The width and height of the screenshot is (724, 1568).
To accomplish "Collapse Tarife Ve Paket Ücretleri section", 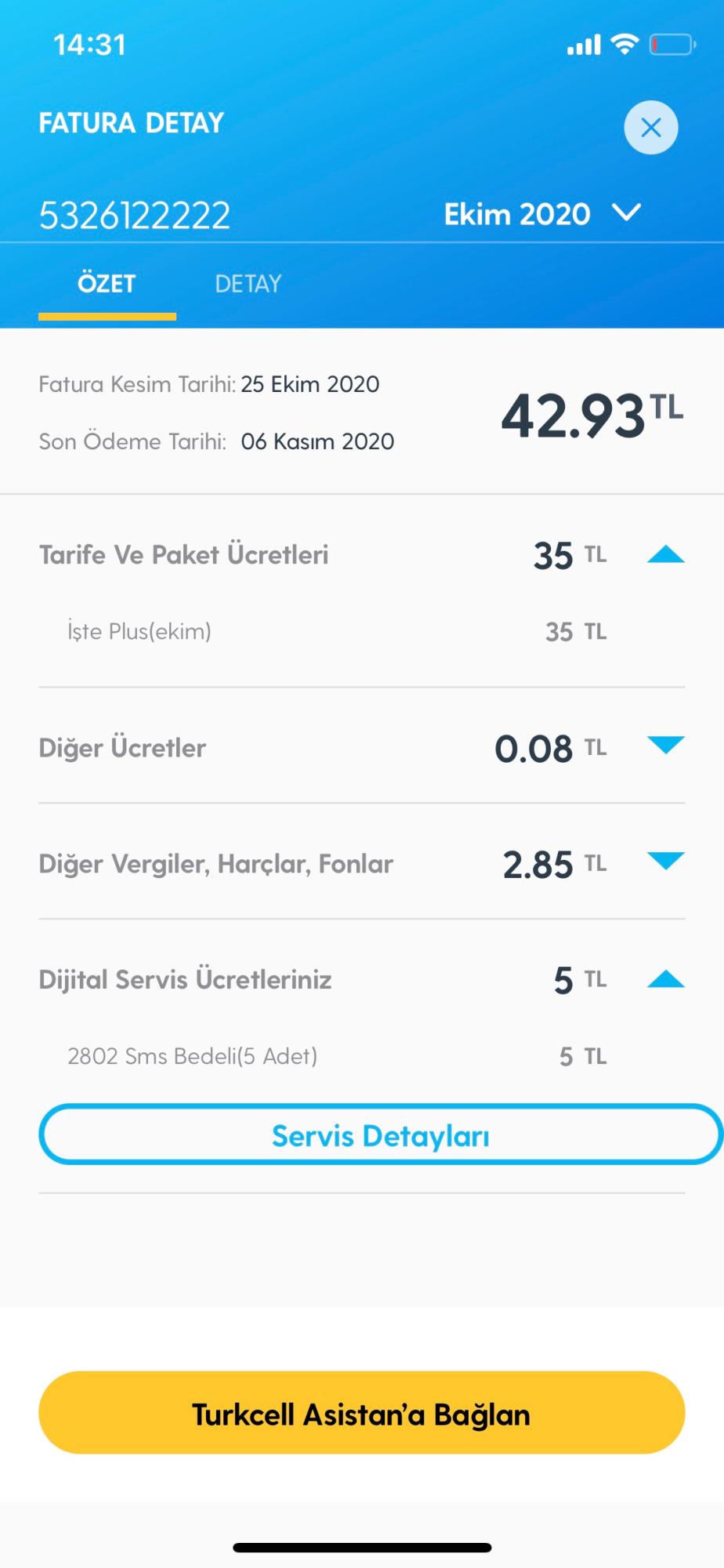I will pyautogui.click(x=666, y=555).
